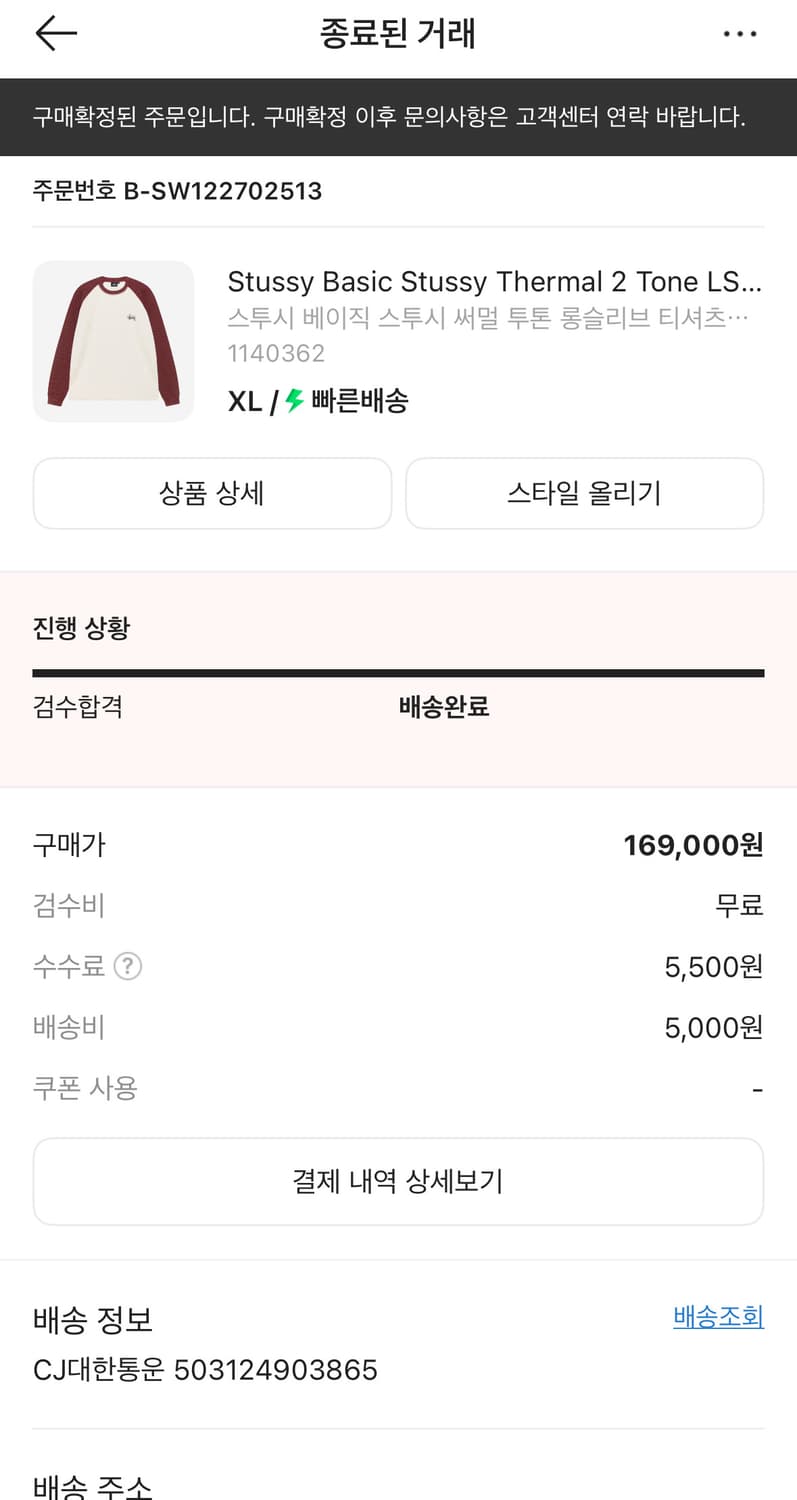Expand 결제 내역 상세보기 payment details
The image size is (797, 1500).
(x=398, y=1181)
